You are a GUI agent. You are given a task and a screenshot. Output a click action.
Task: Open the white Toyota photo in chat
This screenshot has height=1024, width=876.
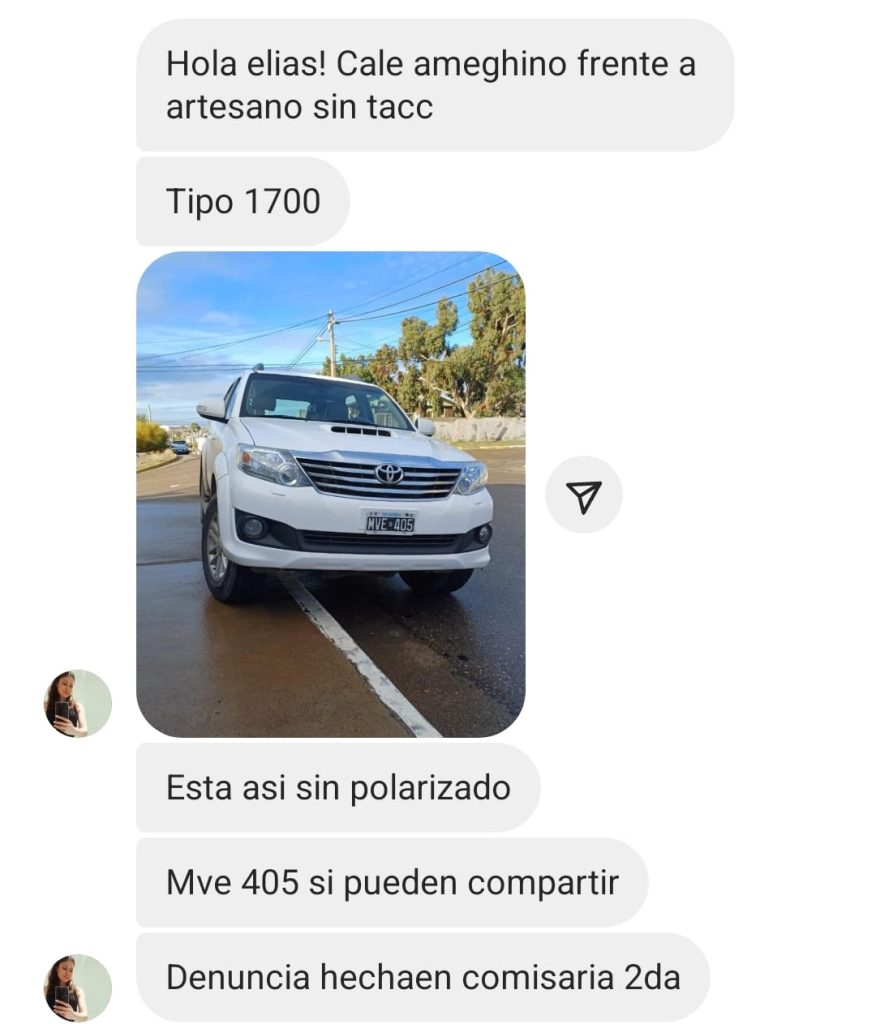pyautogui.click(x=330, y=494)
